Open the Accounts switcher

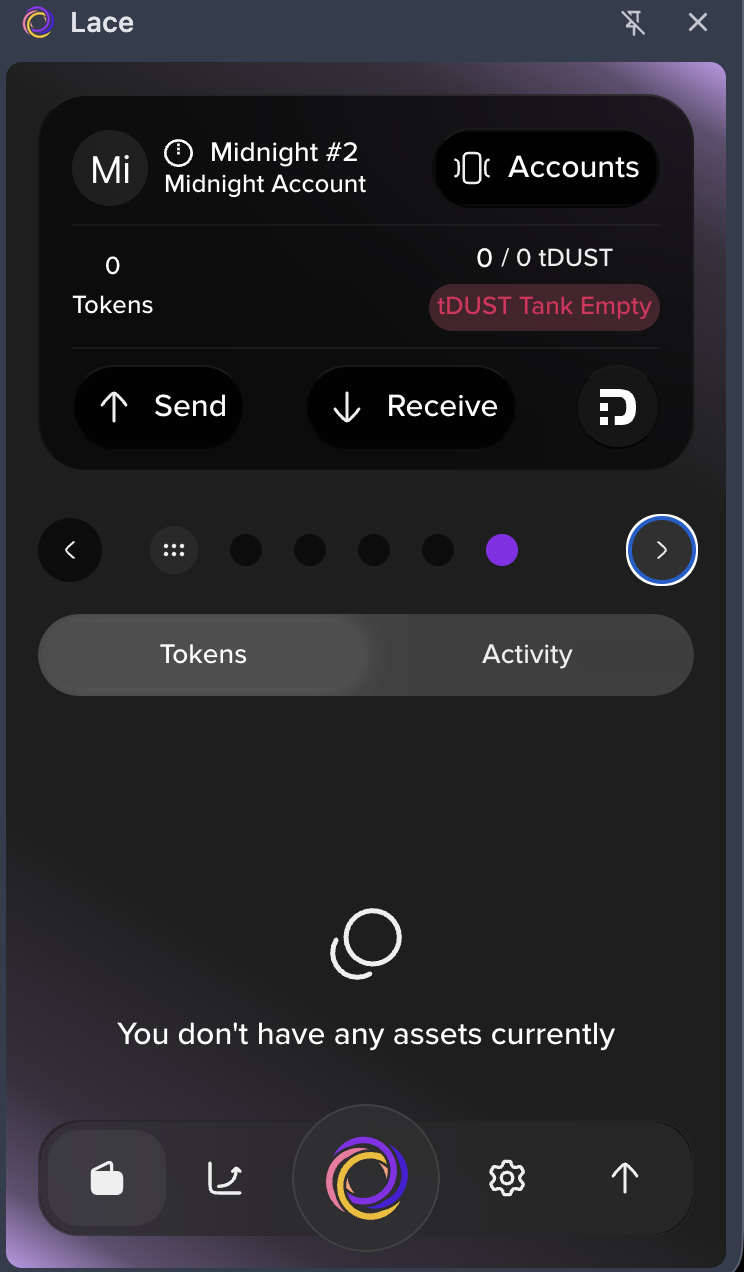pos(546,168)
